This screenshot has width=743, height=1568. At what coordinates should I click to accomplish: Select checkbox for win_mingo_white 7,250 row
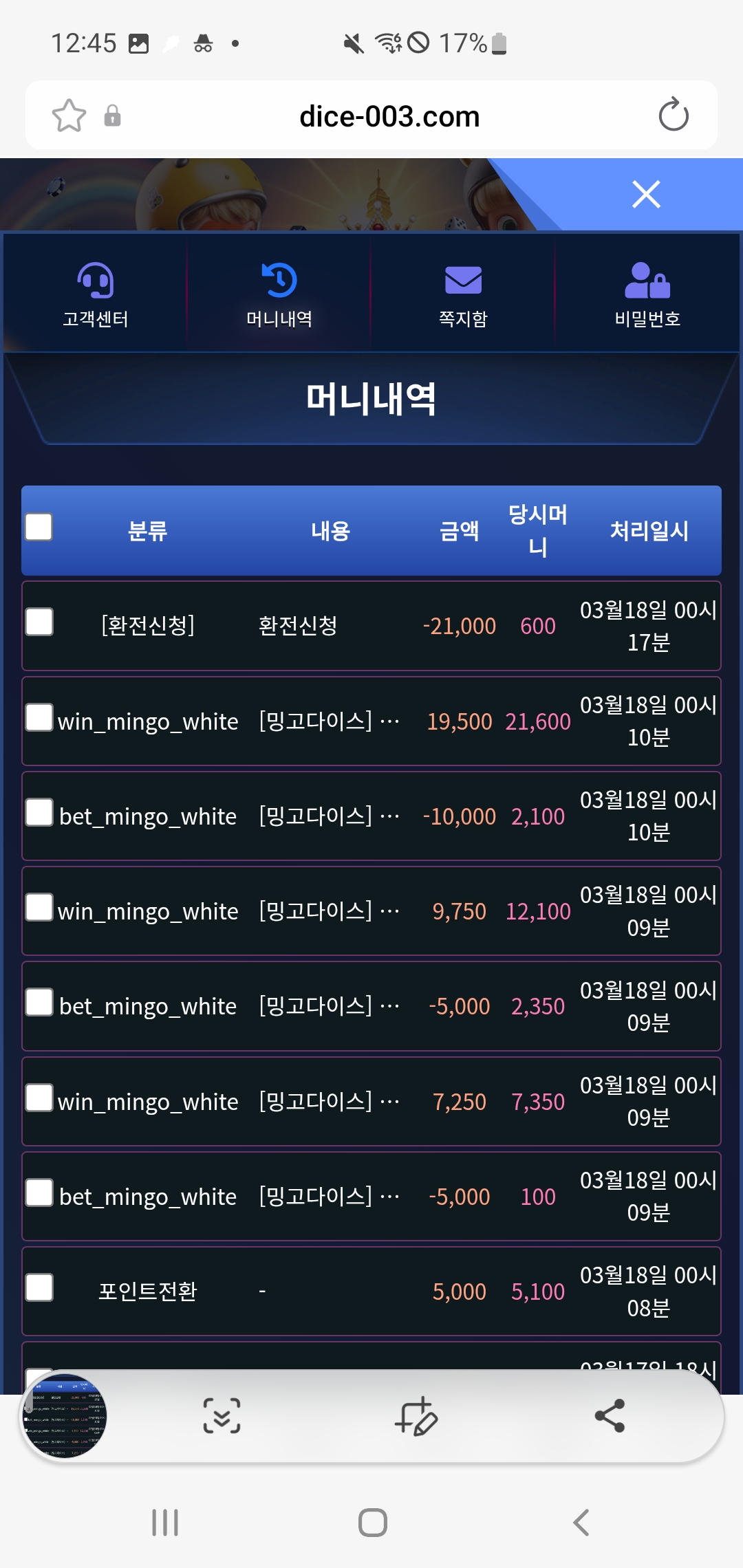pos(39,1098)
